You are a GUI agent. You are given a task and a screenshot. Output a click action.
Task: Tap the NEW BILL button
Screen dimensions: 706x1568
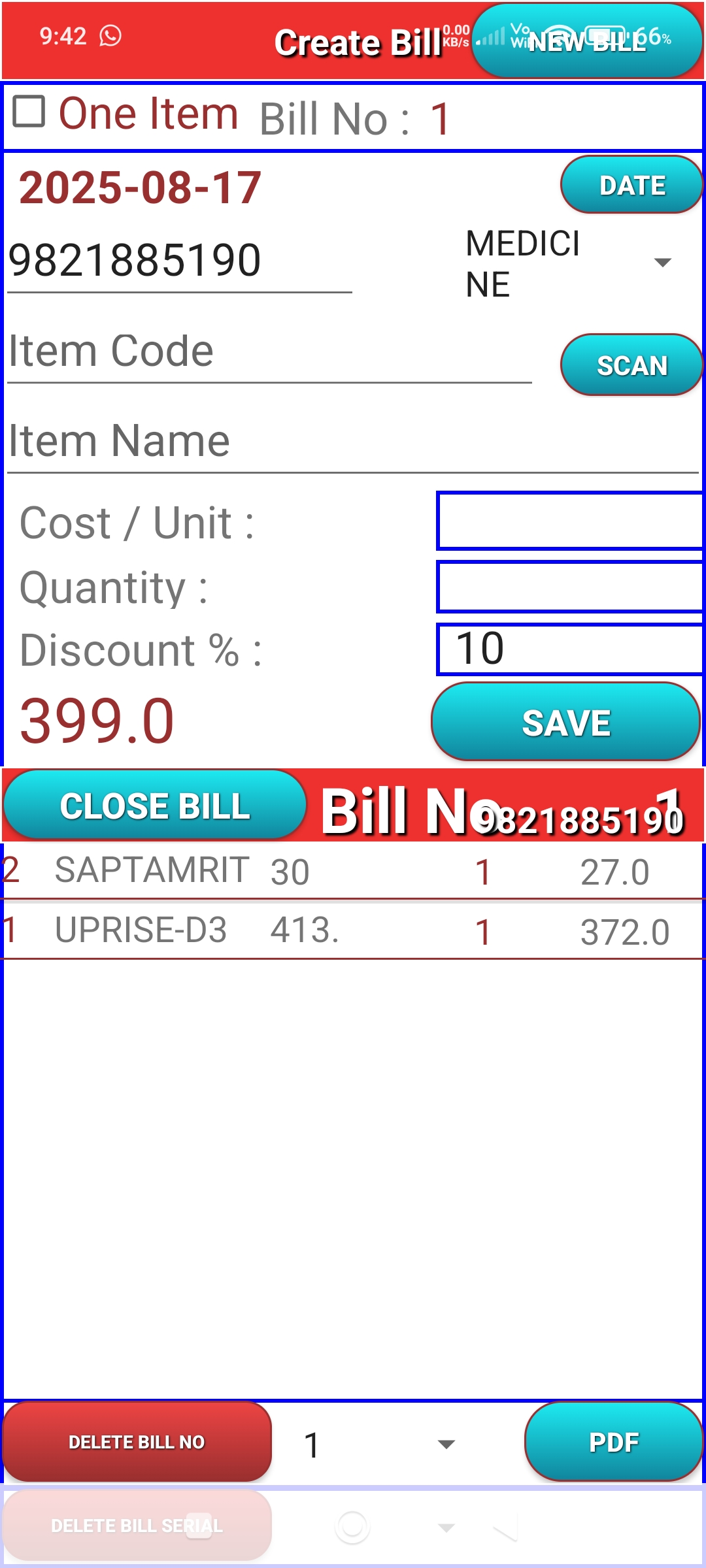pos(586,41)
